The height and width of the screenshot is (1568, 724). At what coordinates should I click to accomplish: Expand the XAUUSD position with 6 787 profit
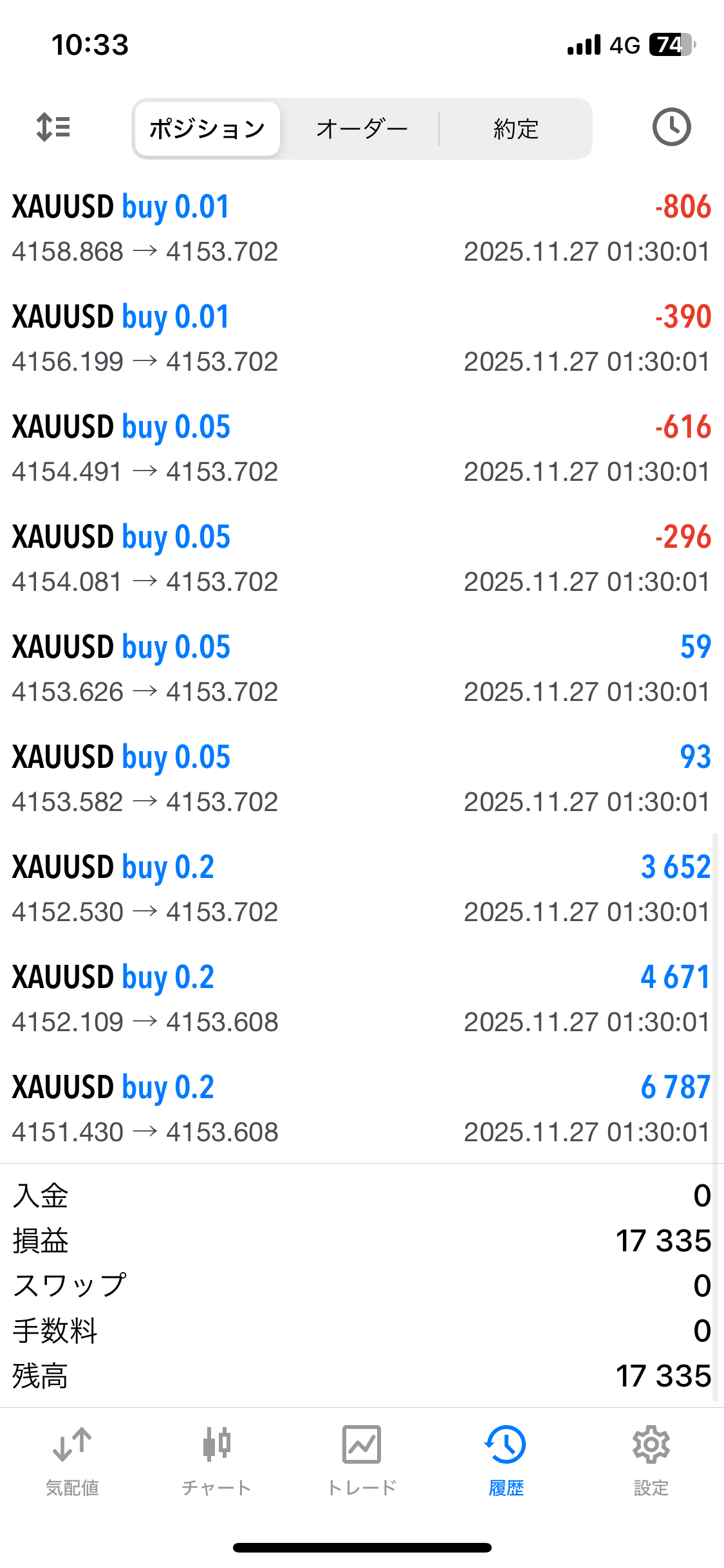362,1109
